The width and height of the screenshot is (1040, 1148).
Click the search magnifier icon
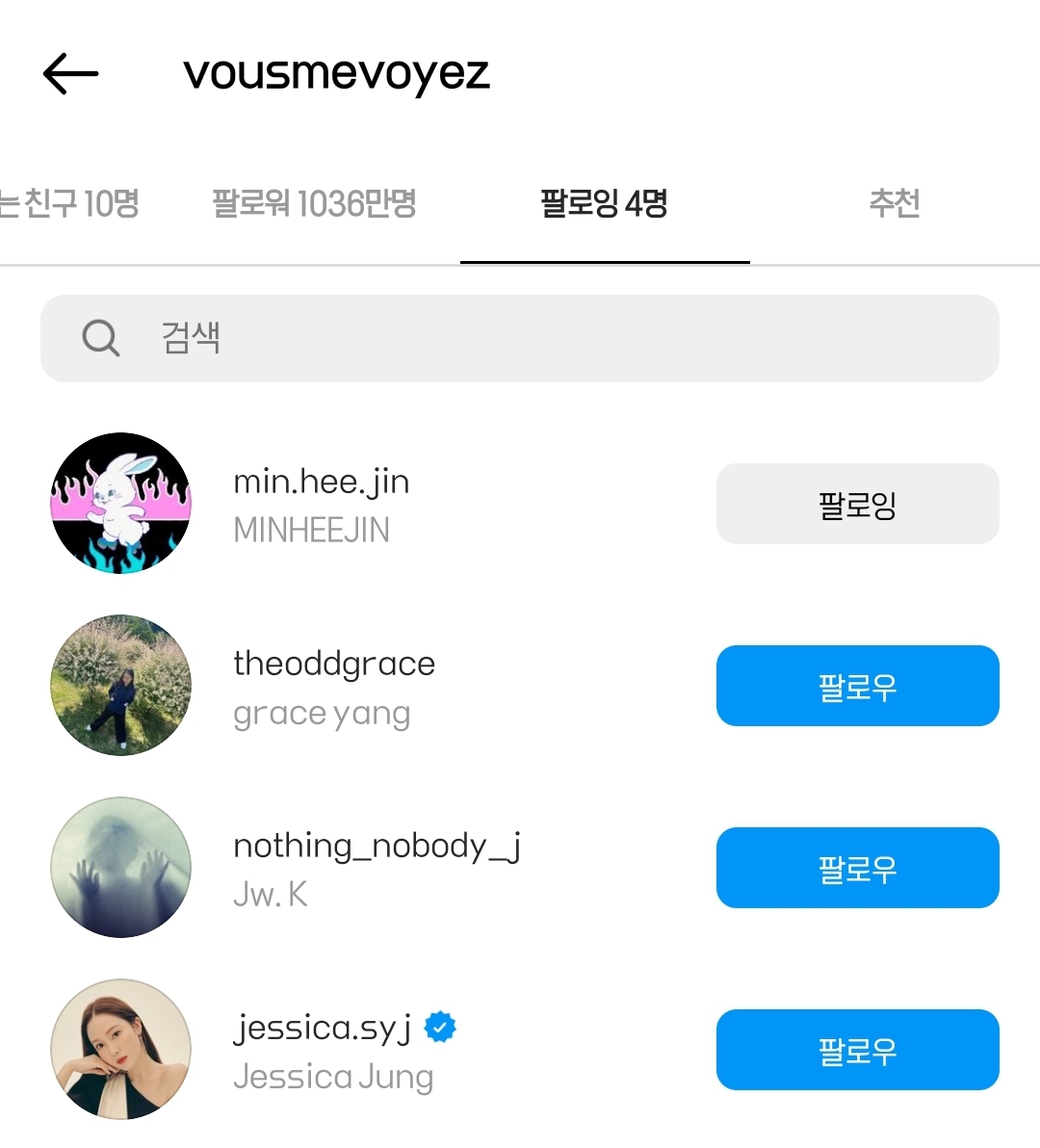pyautogui.click(x=100, y=338)
